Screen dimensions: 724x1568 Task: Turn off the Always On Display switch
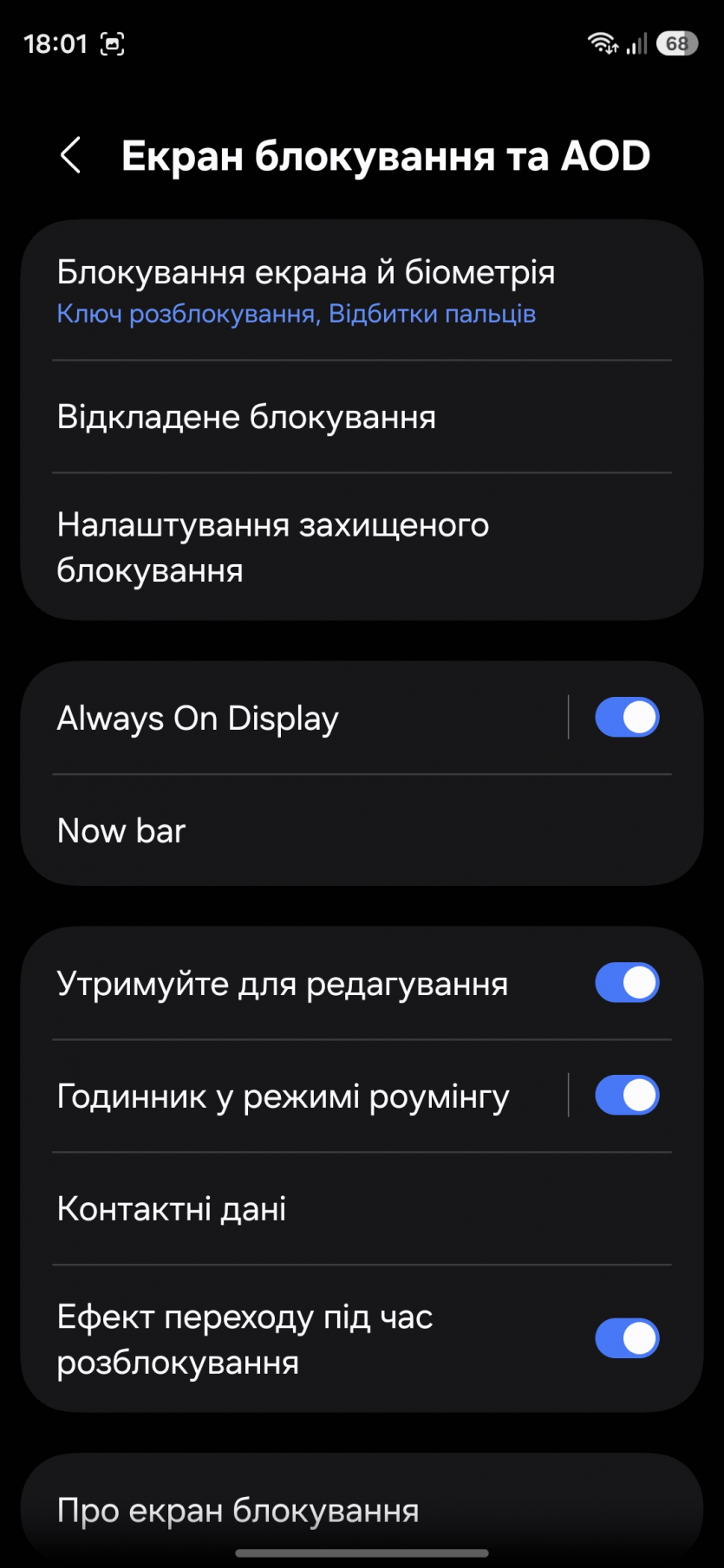click(626, 719)
